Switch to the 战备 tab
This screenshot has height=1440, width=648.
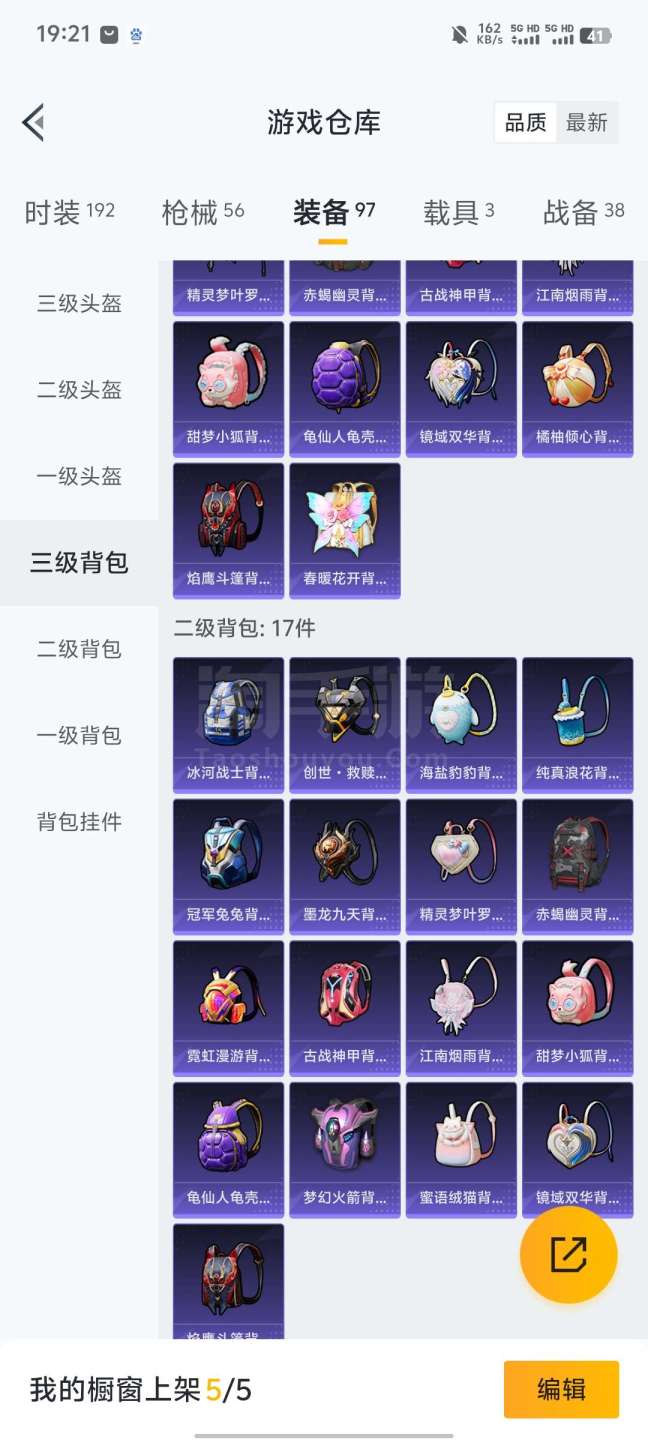(x=583, y=212)
